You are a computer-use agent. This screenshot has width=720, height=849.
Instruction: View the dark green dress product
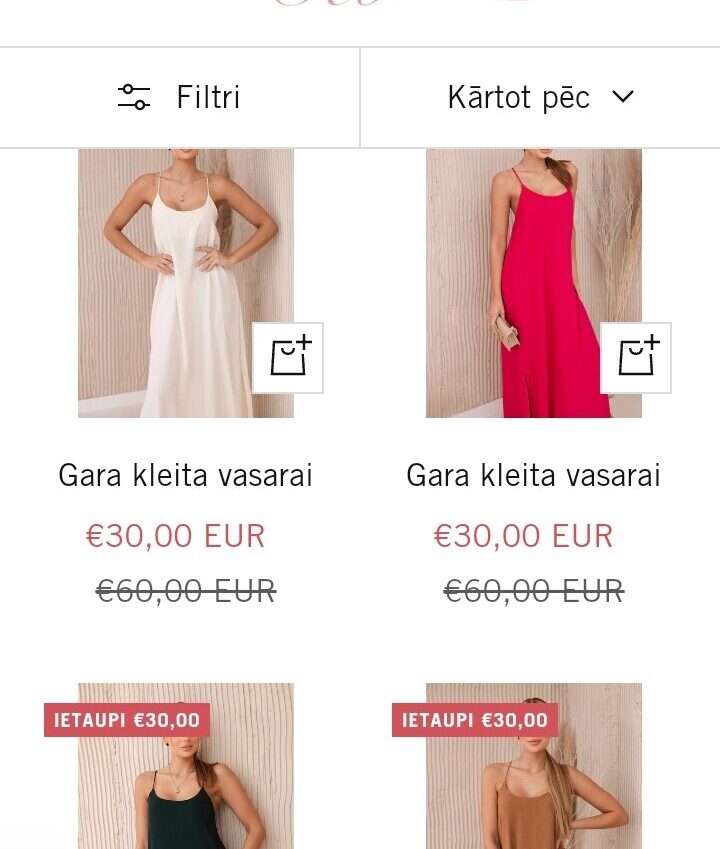(186, 766)
